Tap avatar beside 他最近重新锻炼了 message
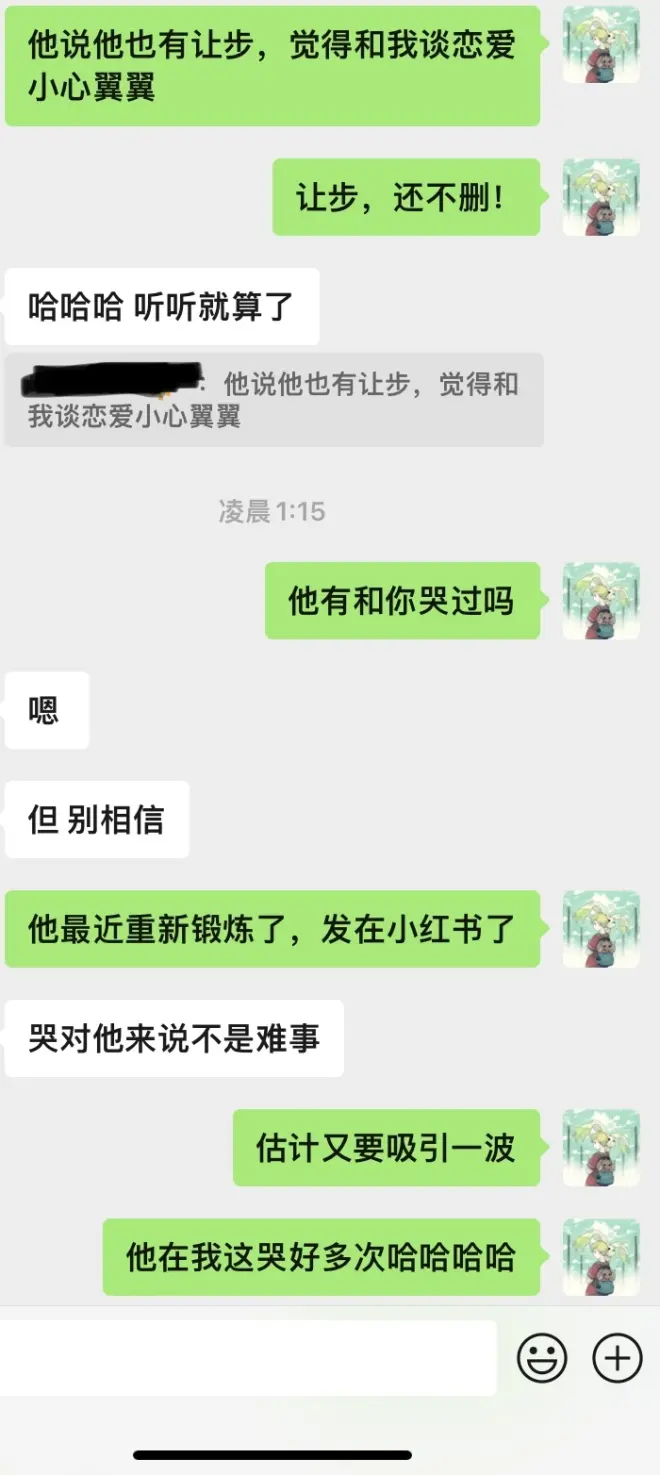660x1475 pixels. click(601, 929)
